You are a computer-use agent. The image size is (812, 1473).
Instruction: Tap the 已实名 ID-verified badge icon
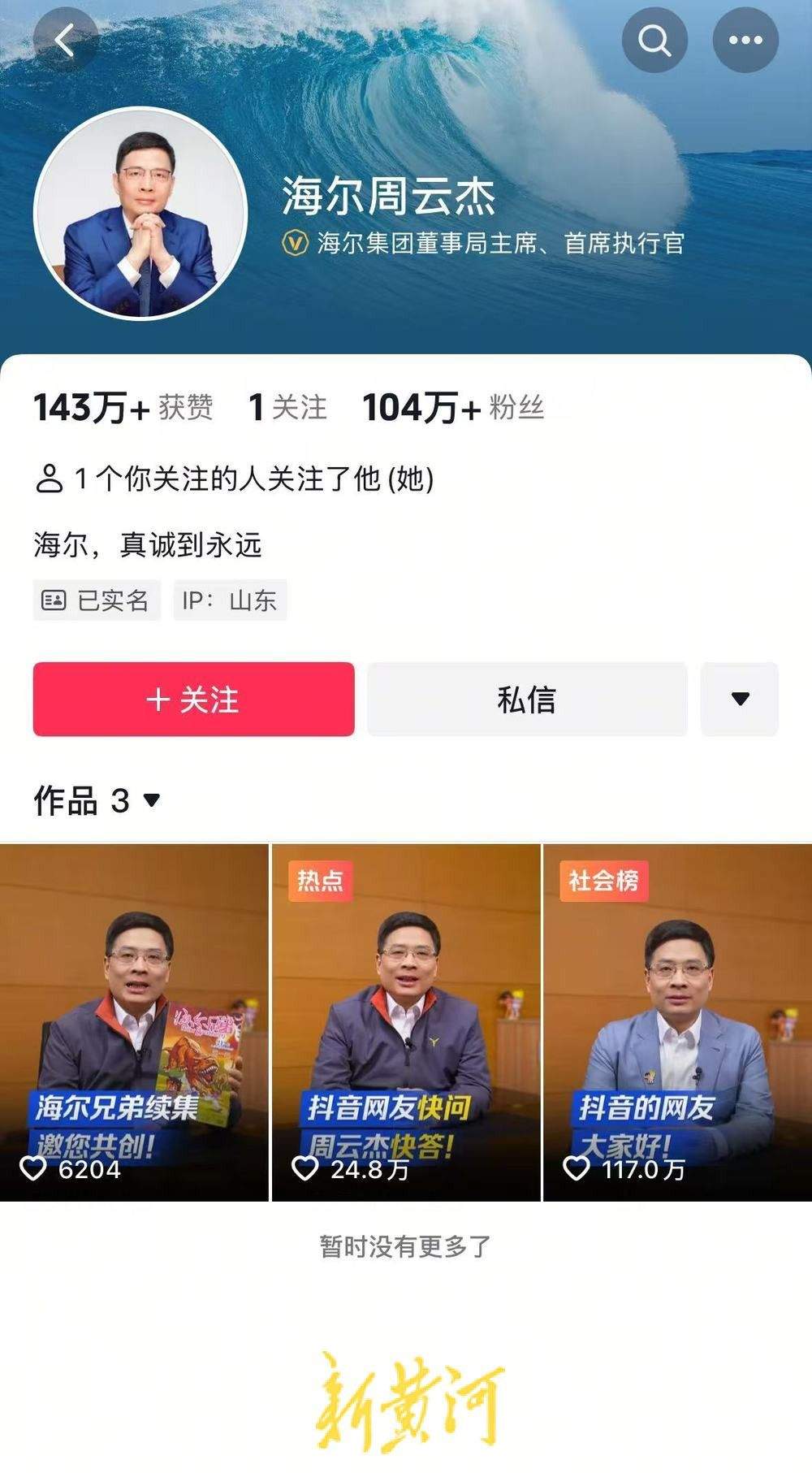point(55,600)
